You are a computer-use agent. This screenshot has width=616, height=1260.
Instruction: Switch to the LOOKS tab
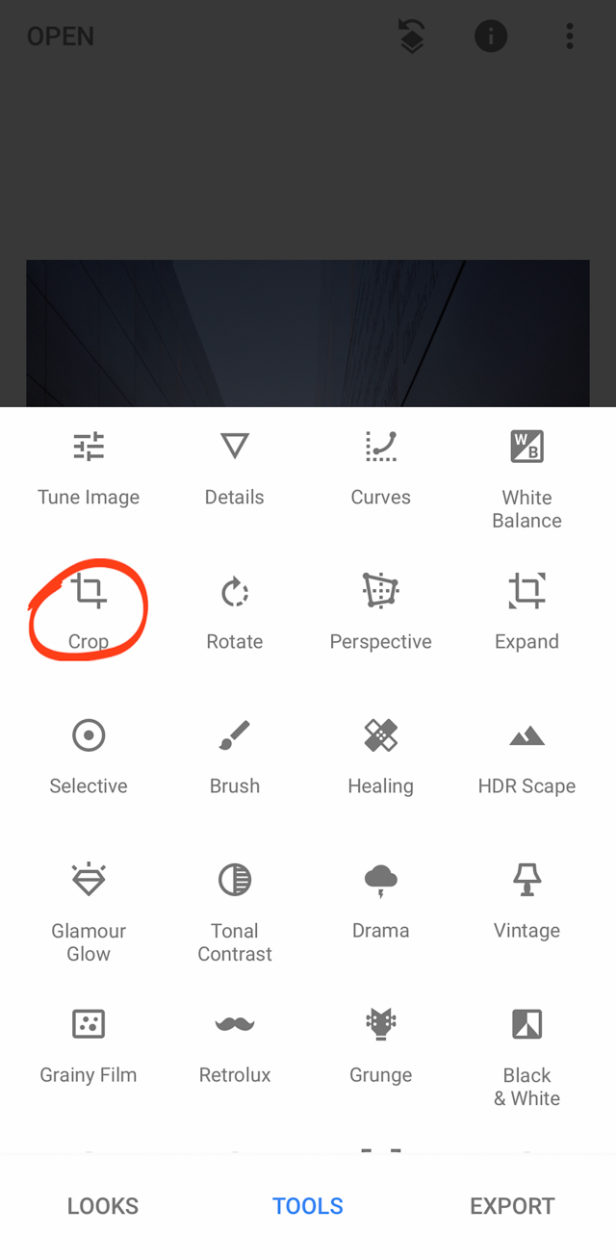103,1206
